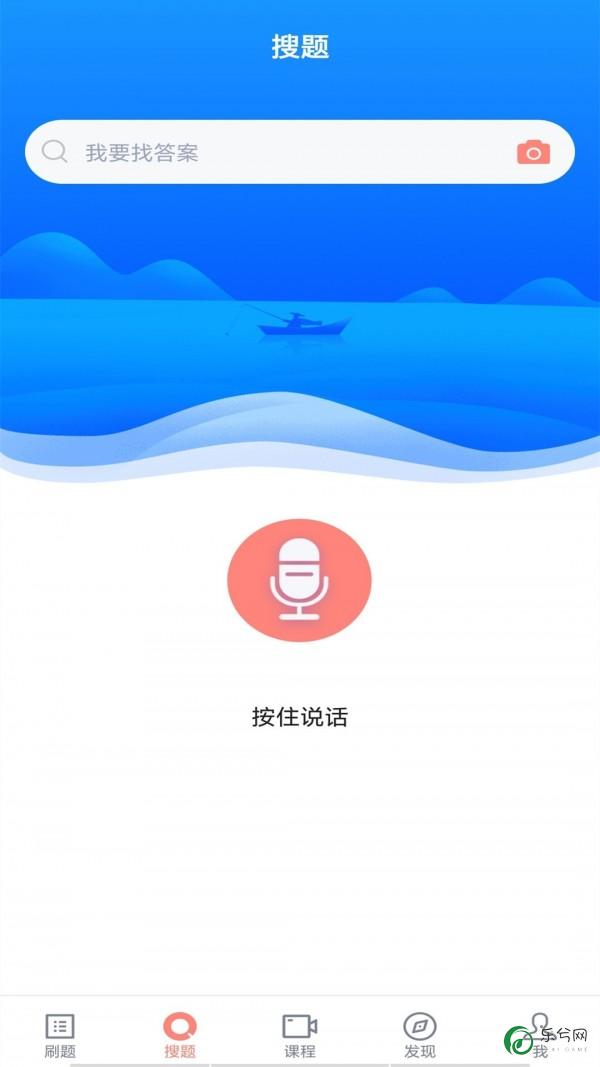Image resolution: width=600 pixels, height=1067 pixels.
Task: Tap the microphone voice search button
Action: point(299,580)
